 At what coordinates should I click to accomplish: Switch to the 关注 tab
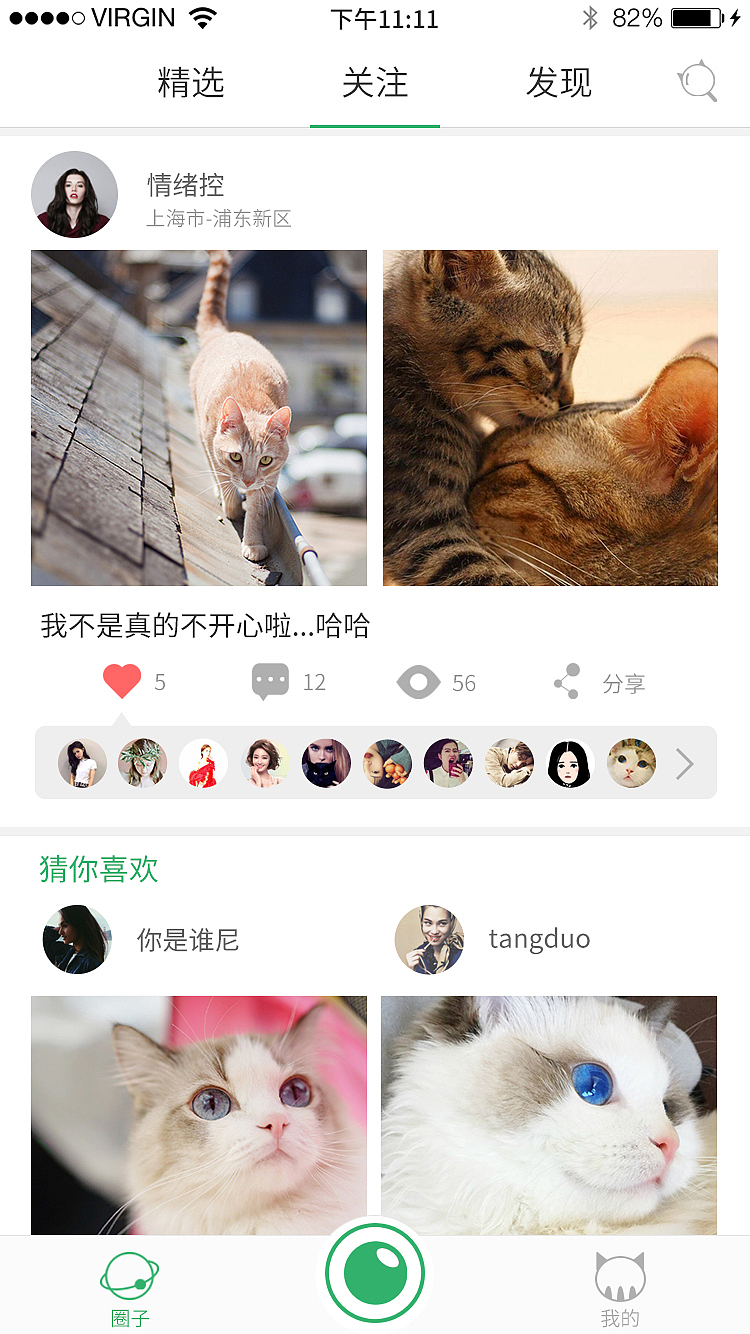pos(375,84)
